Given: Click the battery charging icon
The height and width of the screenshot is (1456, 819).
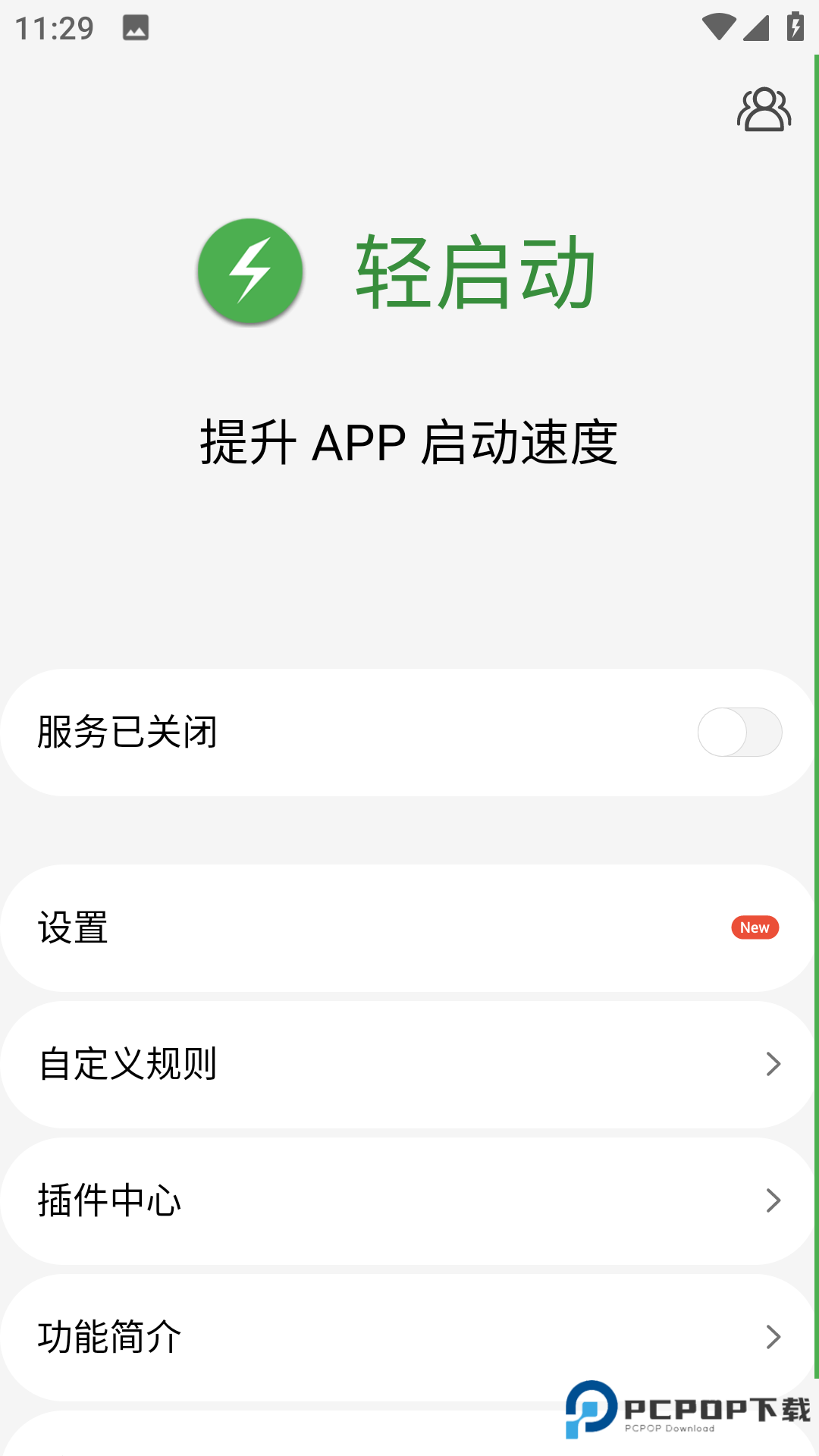Looking at the screenshot, I should pyautogui.click(x=793, y=25).
